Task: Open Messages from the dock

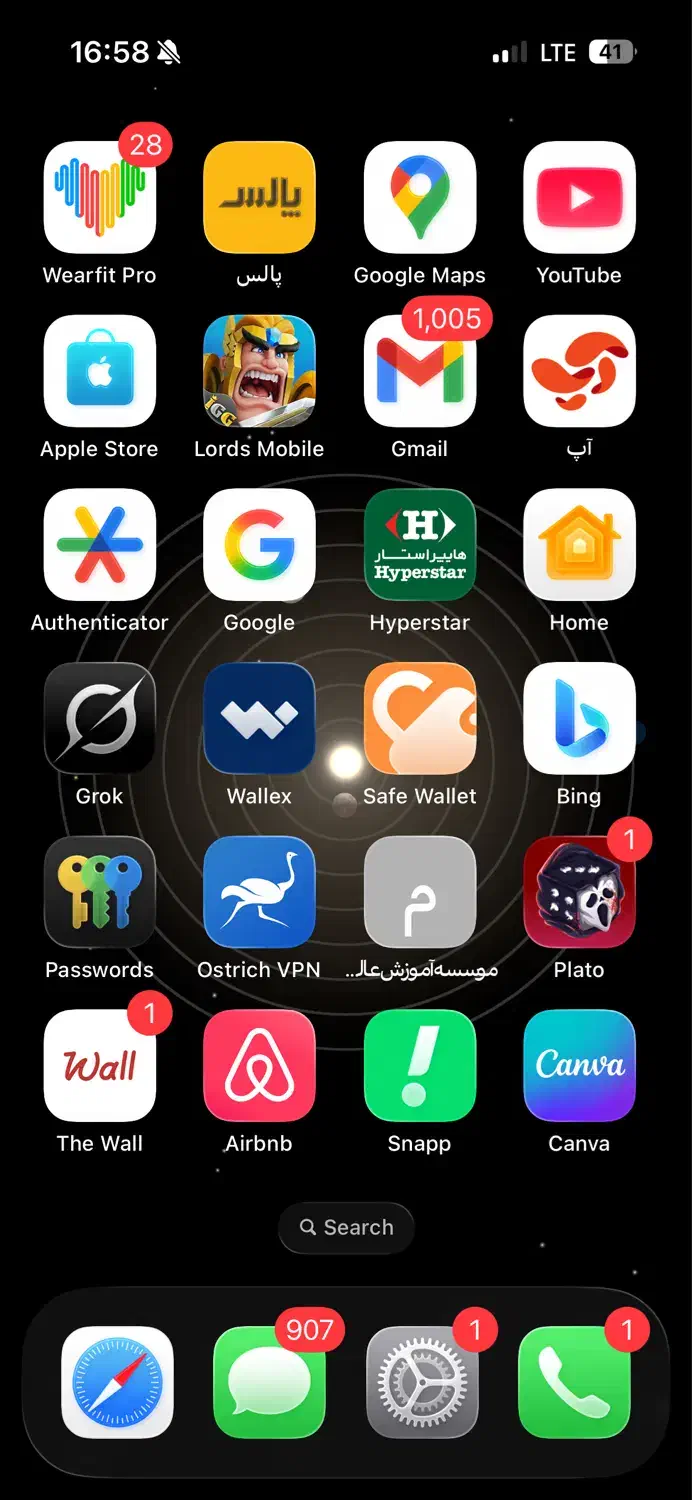Action: point(269,1382)
